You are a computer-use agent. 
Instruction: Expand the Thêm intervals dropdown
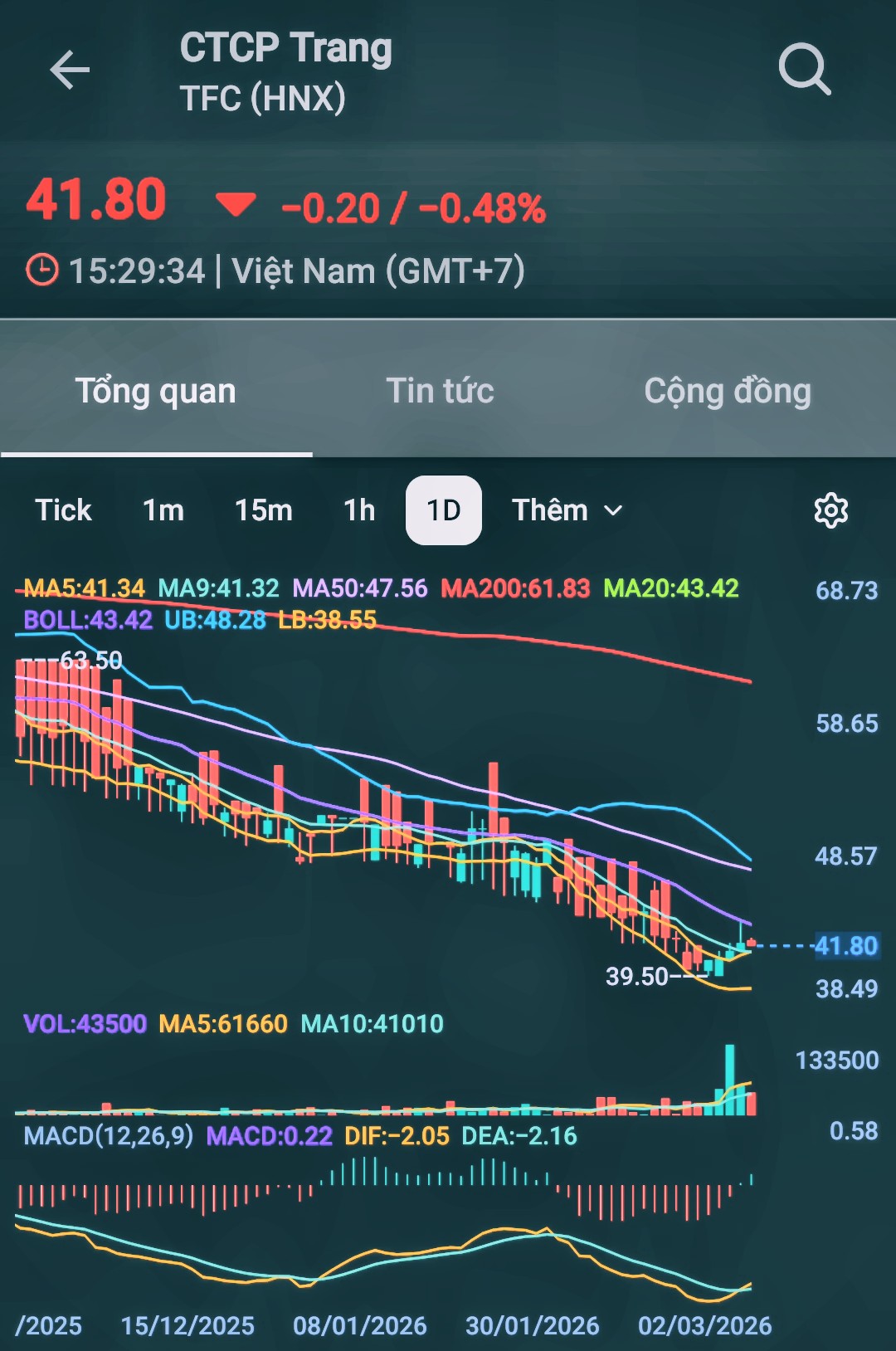(x=567, y=510)
